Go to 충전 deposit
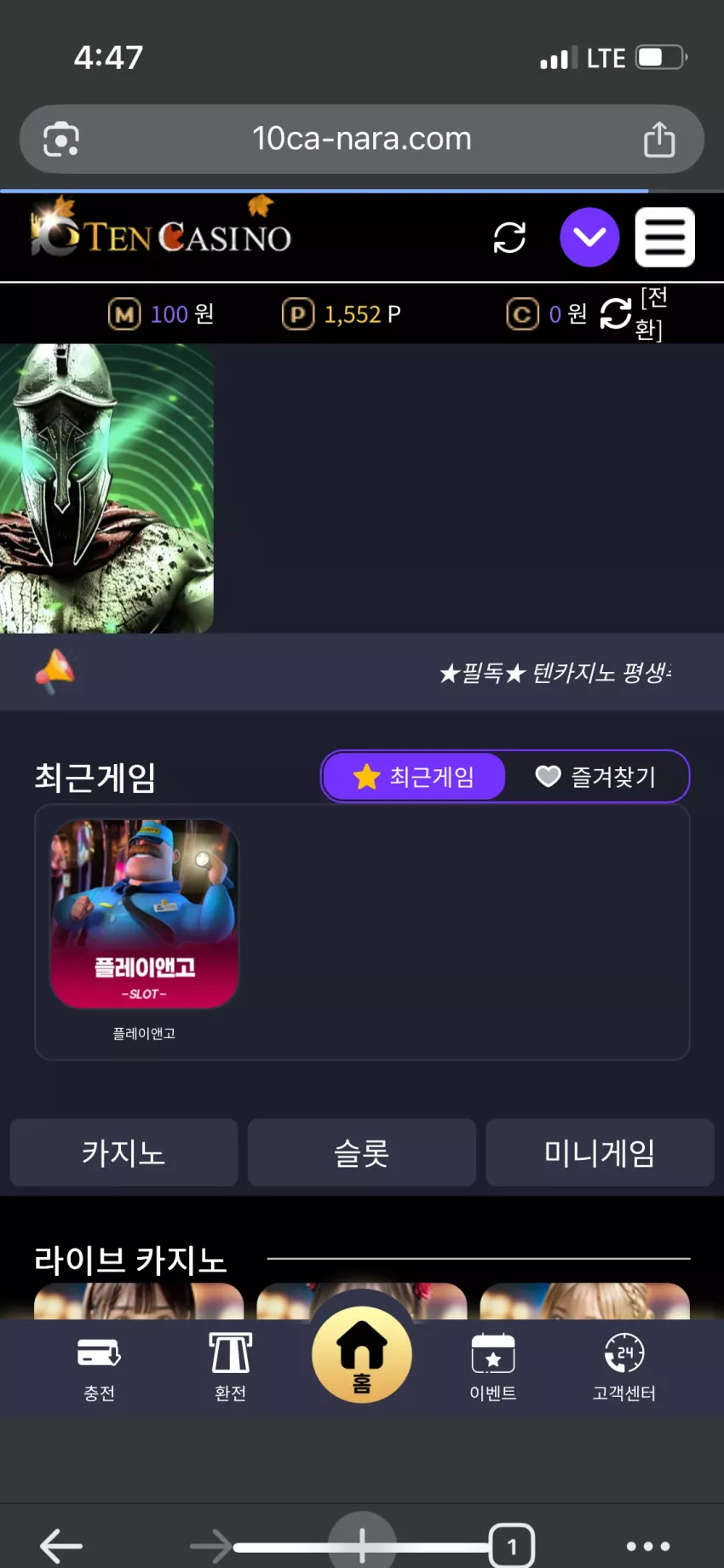The height and width of the screenshot is (1568, 724). [99, 1367]
